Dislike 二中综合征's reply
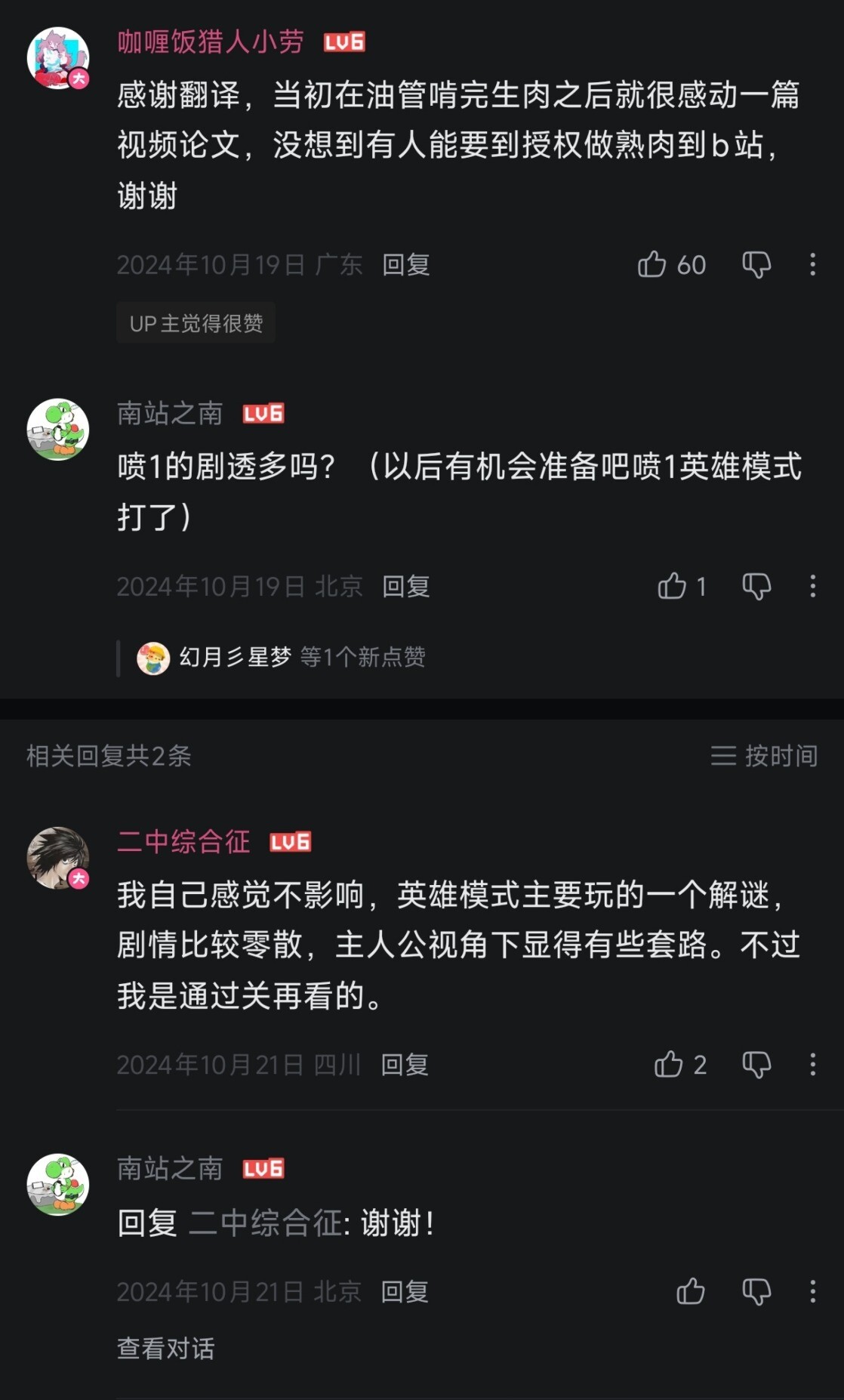The width and height of the screenshot is (844, 1400). [x=756, y=1064]
